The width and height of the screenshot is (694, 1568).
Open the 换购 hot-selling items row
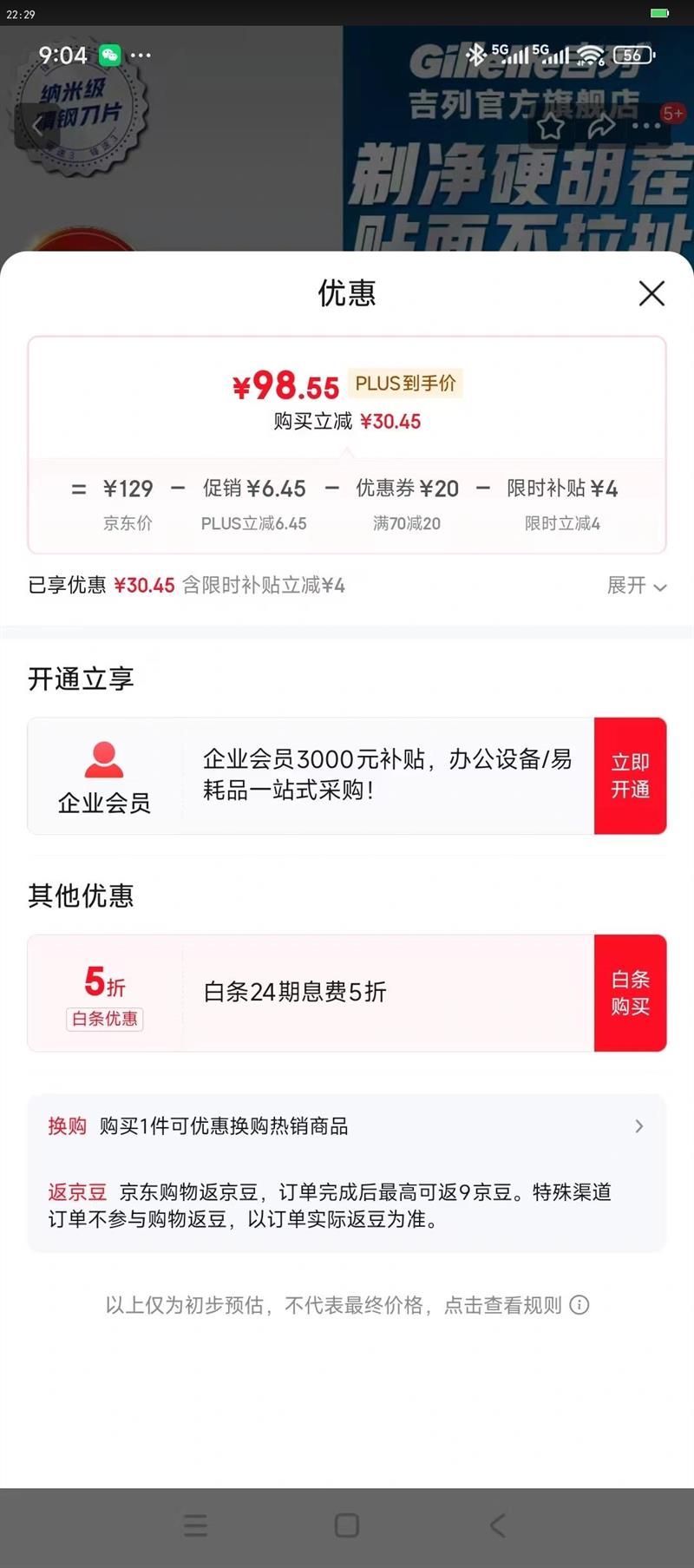click(x=347, y=1126)
